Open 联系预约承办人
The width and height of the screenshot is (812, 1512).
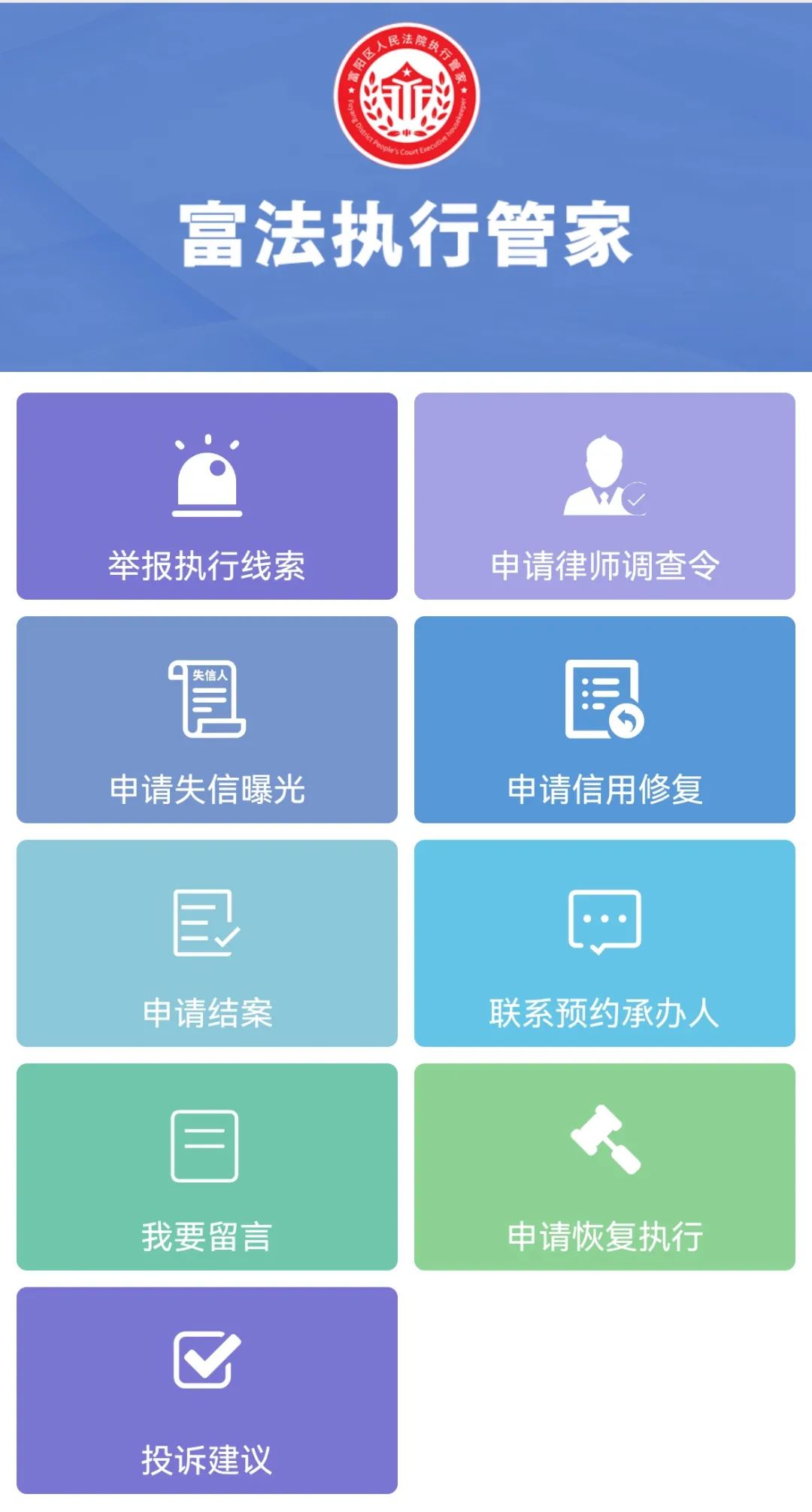point(604,943)
